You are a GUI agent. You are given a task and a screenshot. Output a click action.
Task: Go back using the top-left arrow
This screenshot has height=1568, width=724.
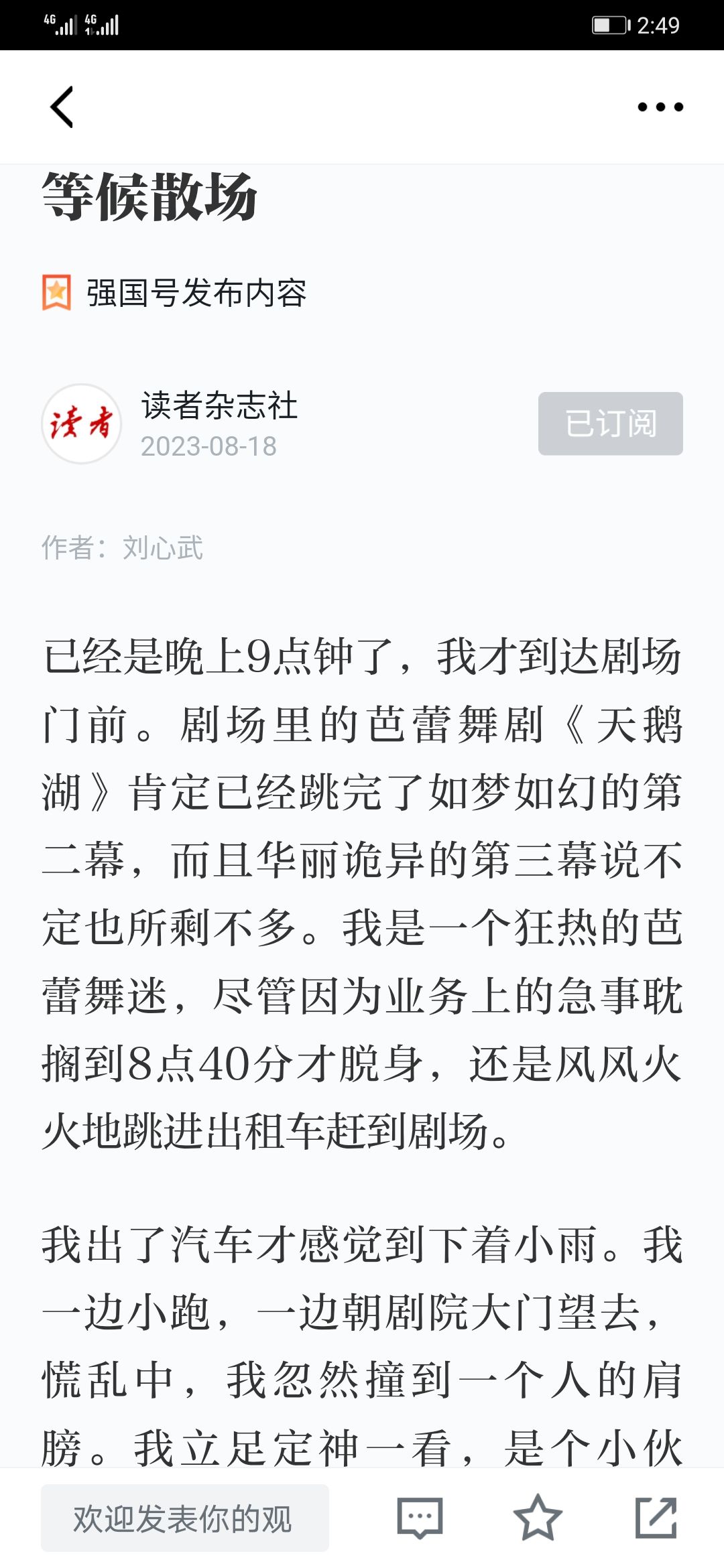62,107
